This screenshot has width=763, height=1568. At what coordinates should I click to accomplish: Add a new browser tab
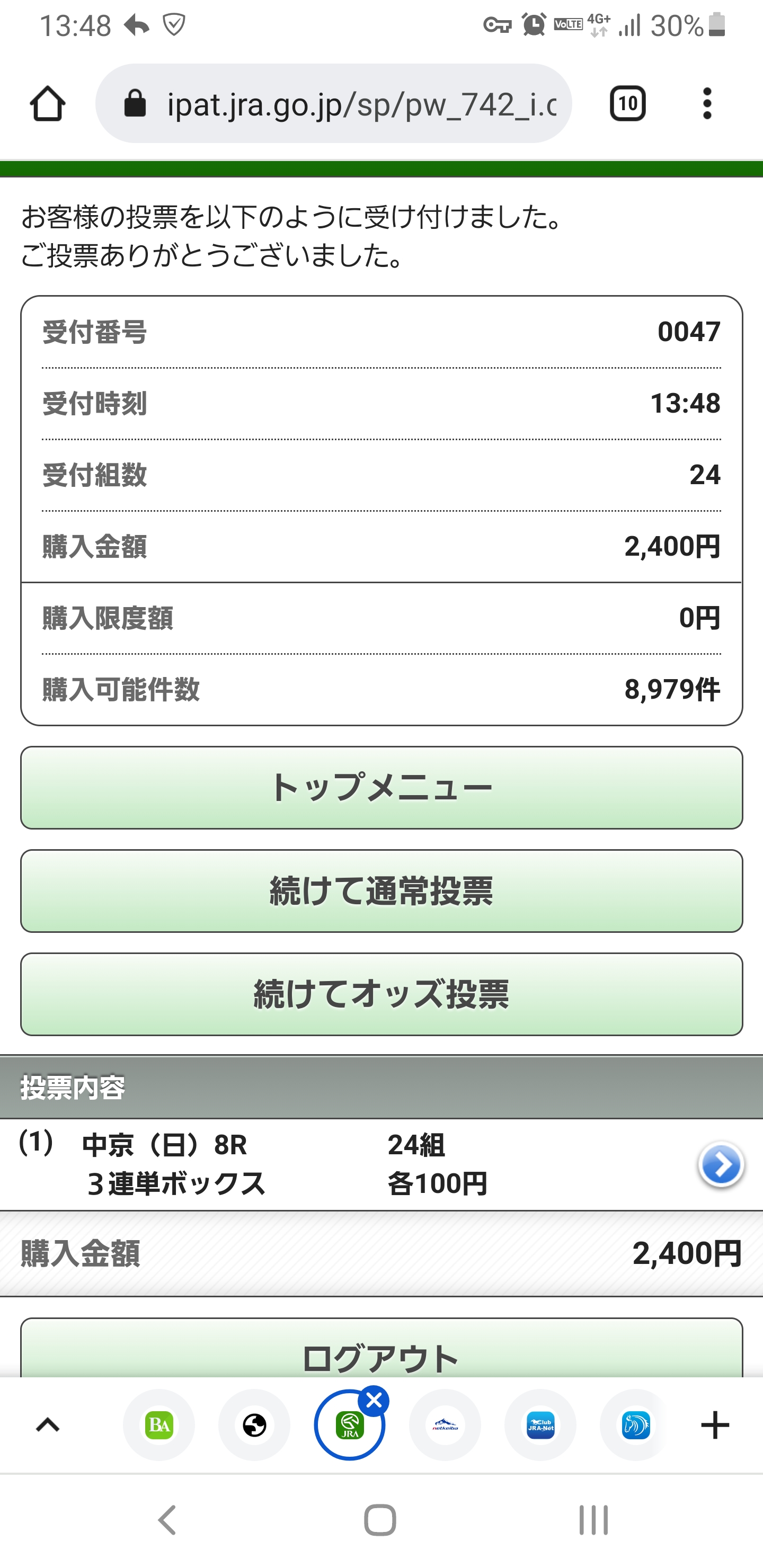tap(715, 1425)
